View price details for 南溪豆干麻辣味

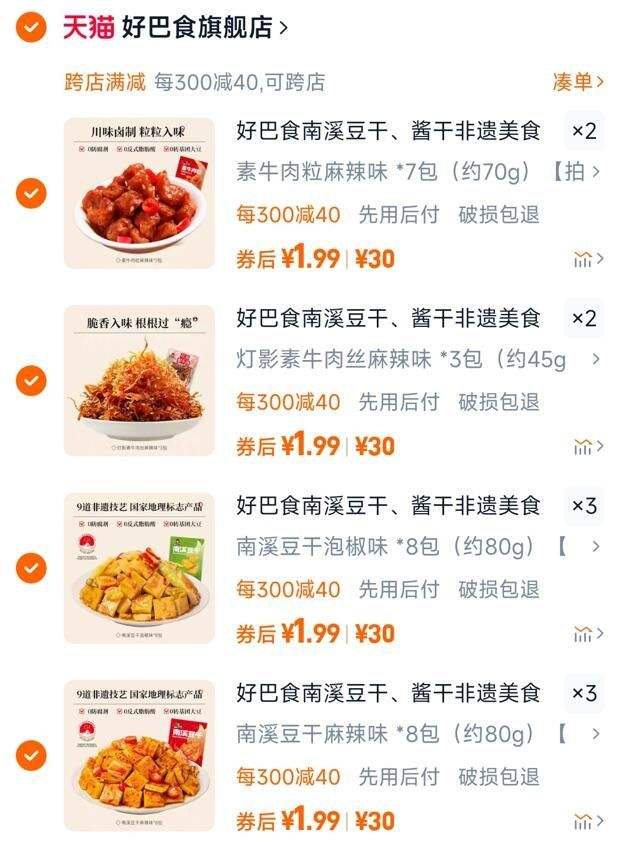[x=588, y=822]
